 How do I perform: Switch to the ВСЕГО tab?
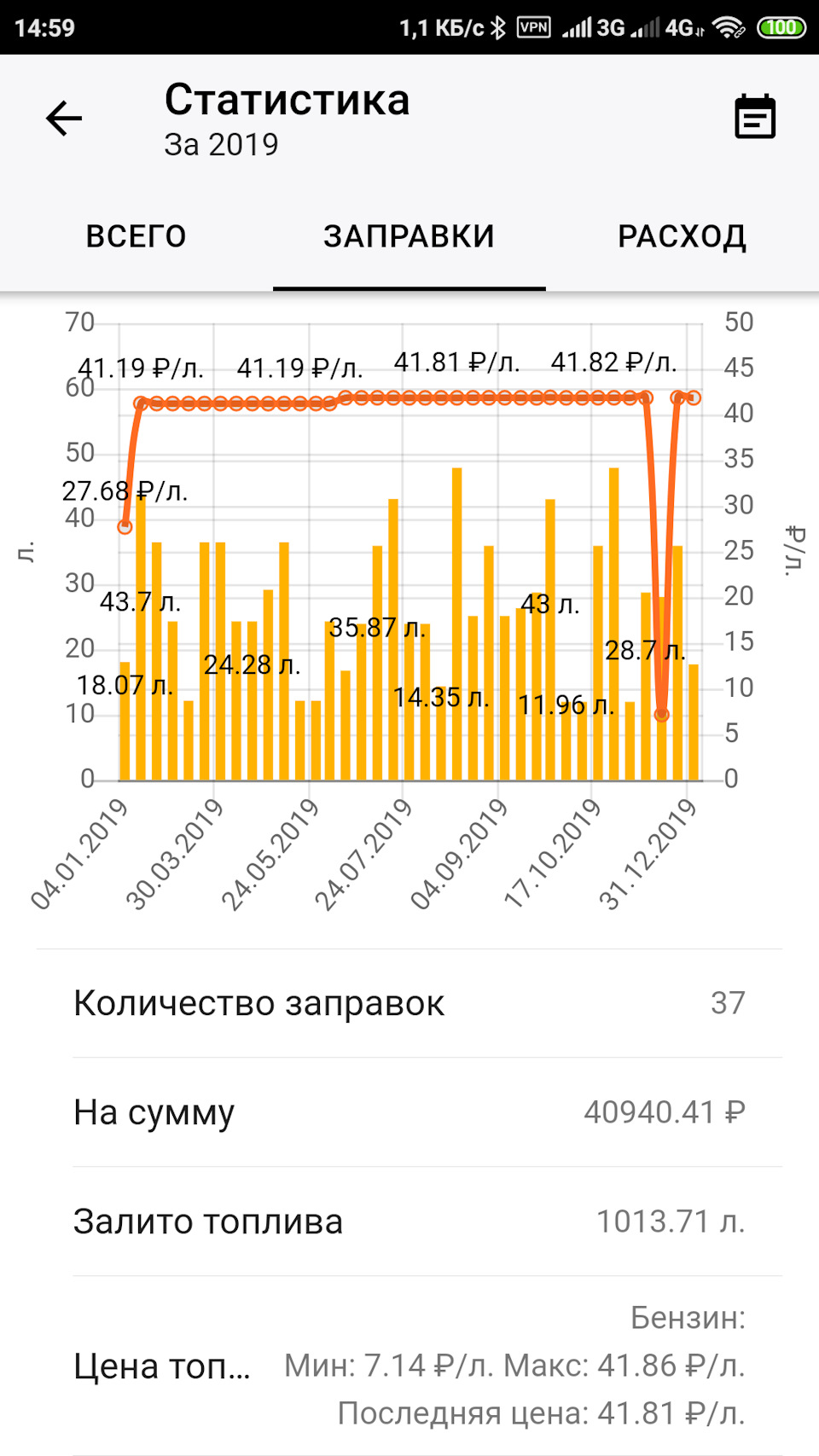tap(136, 236)
